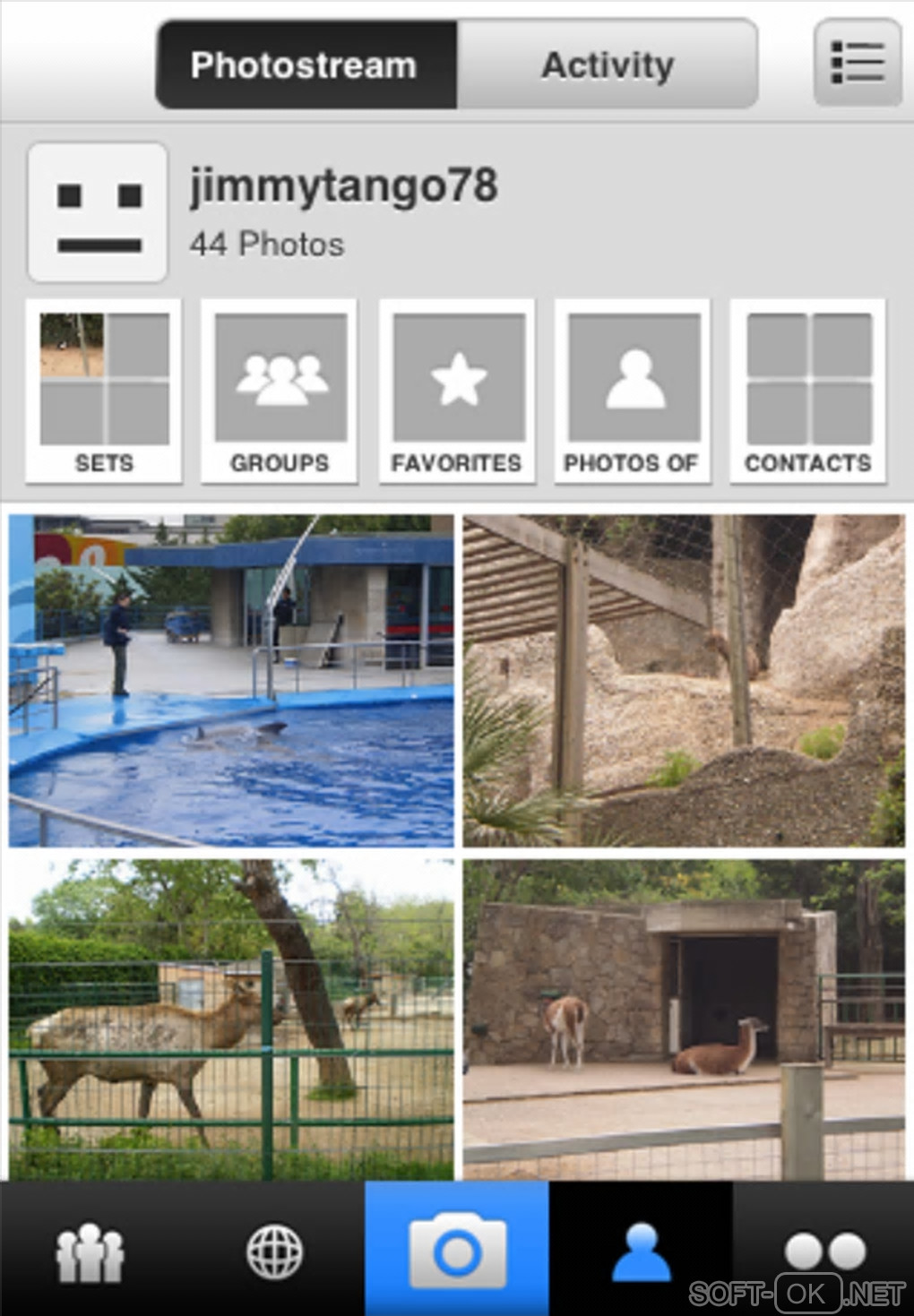Open the rocky enclosure photo
Viewport: 914px width, 1316px height.
(x=684, y=680)
